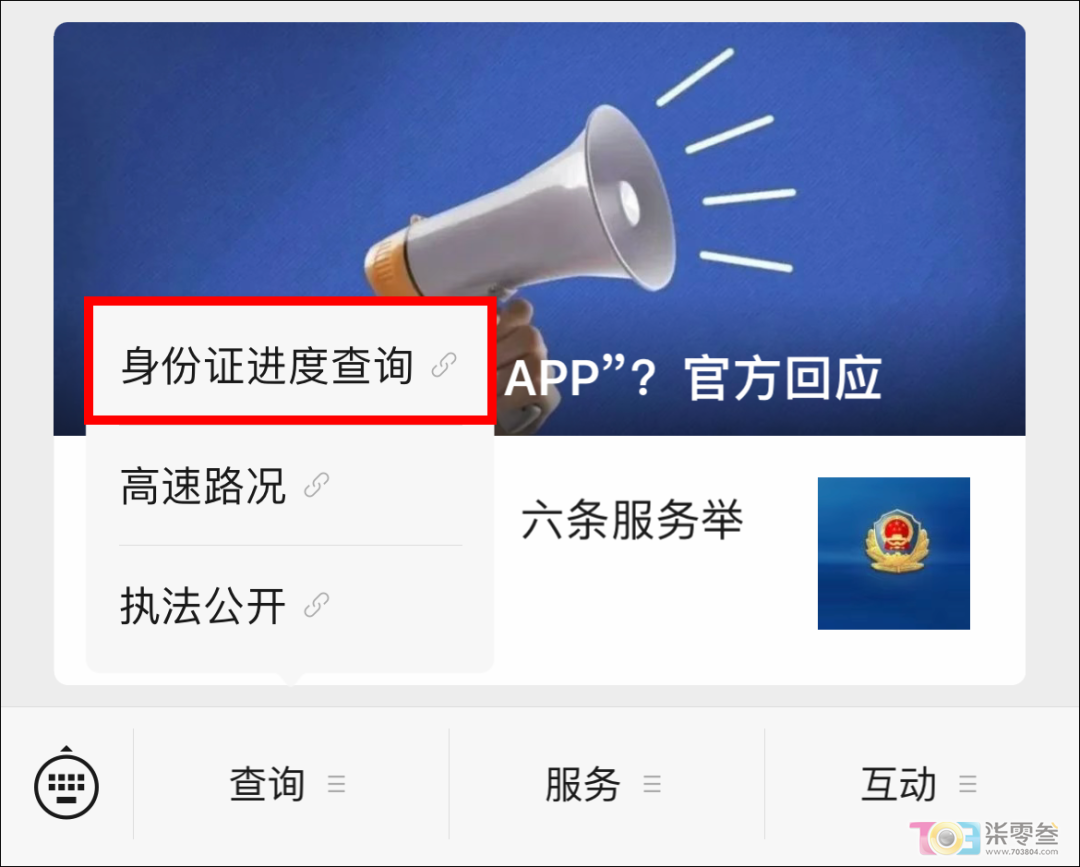
Task: Open the 互动 bottom menu
Action: click(918, 785)
